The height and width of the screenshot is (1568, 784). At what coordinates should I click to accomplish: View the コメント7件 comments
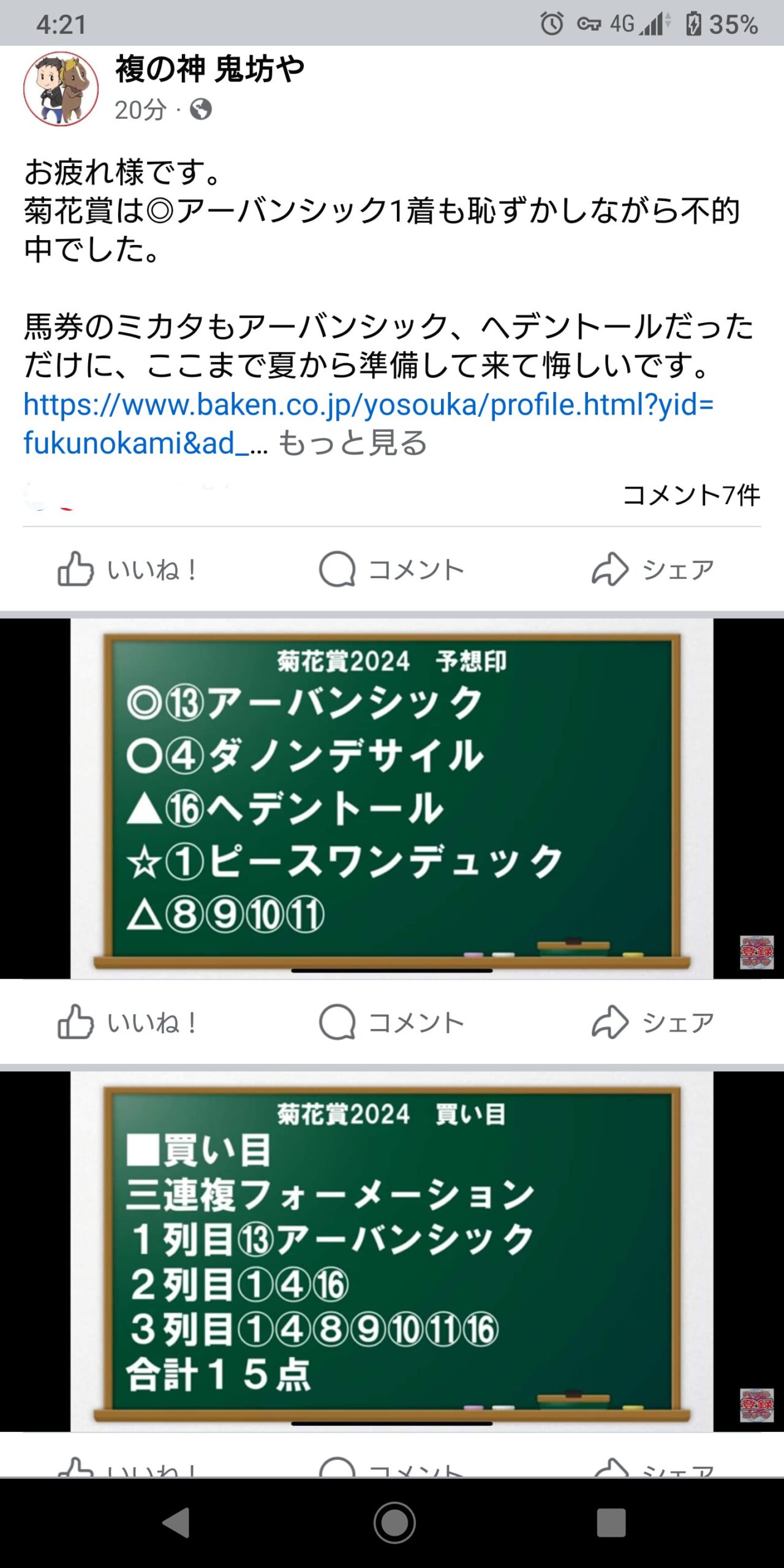coord(692,495)
